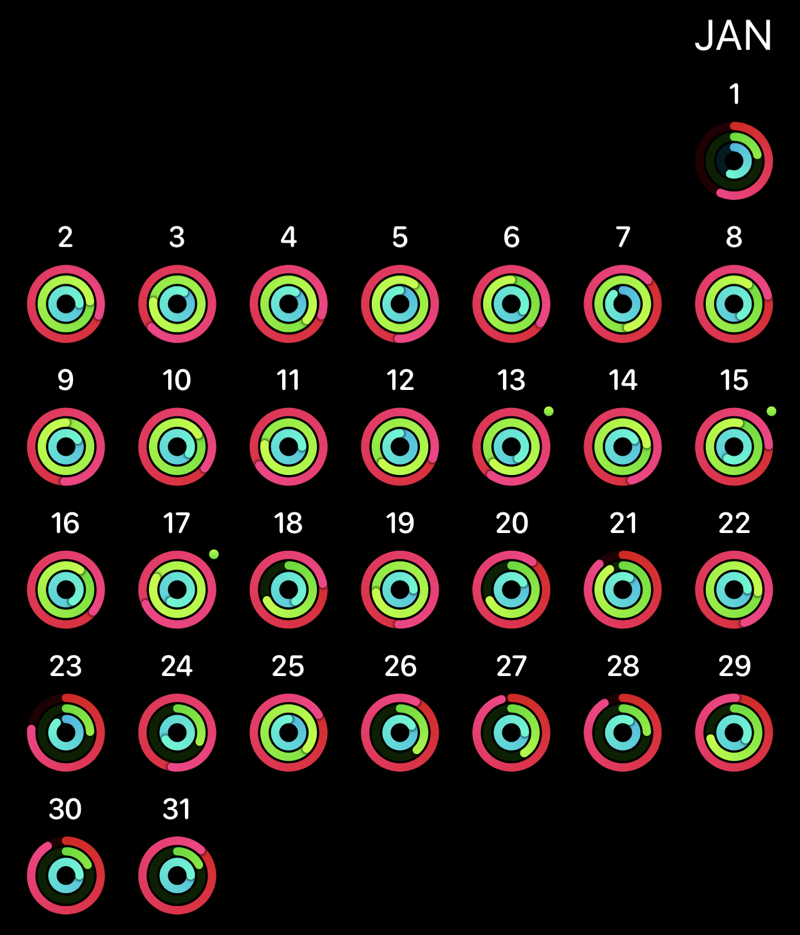View the January 25 rings
800x935 pixels.
(289, 733)
